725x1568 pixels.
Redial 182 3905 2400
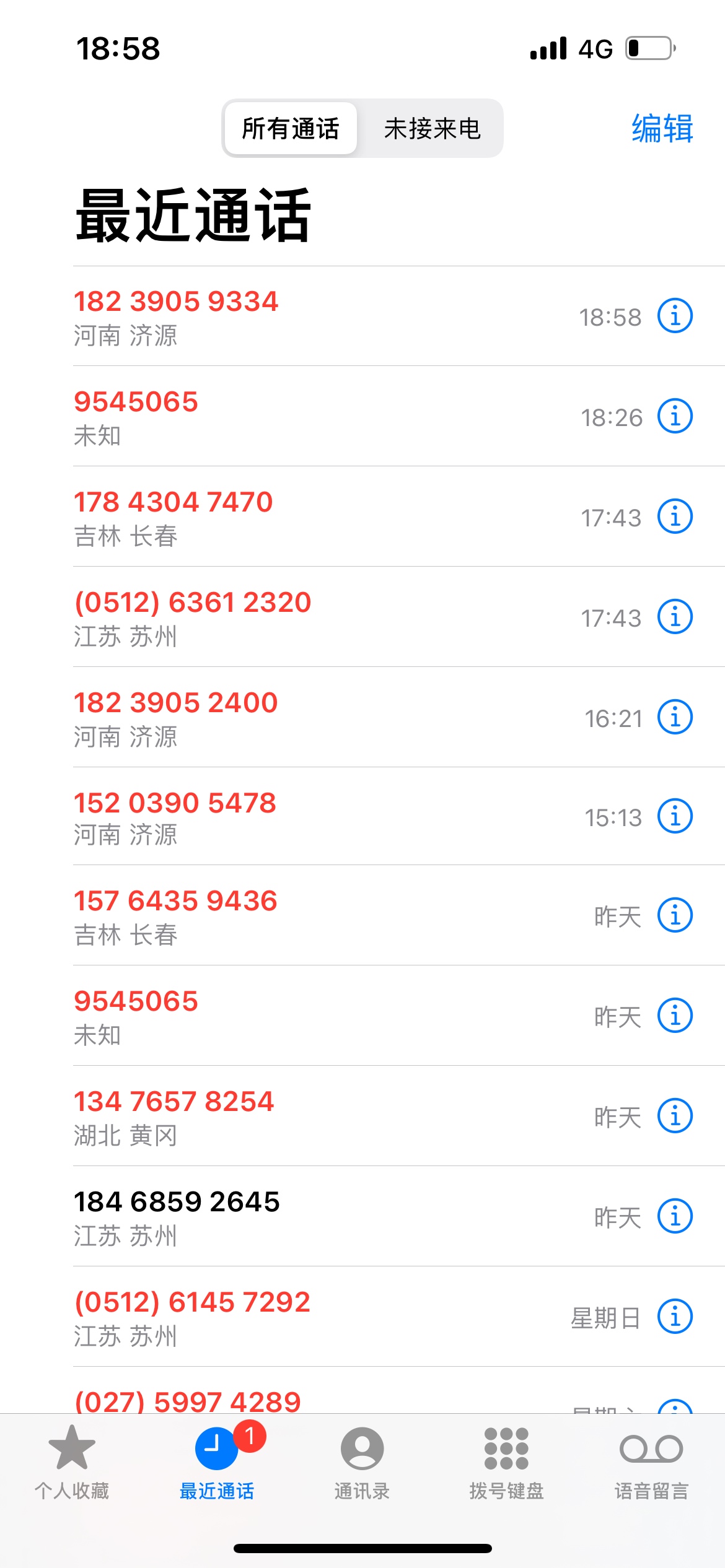pos(248,717)
